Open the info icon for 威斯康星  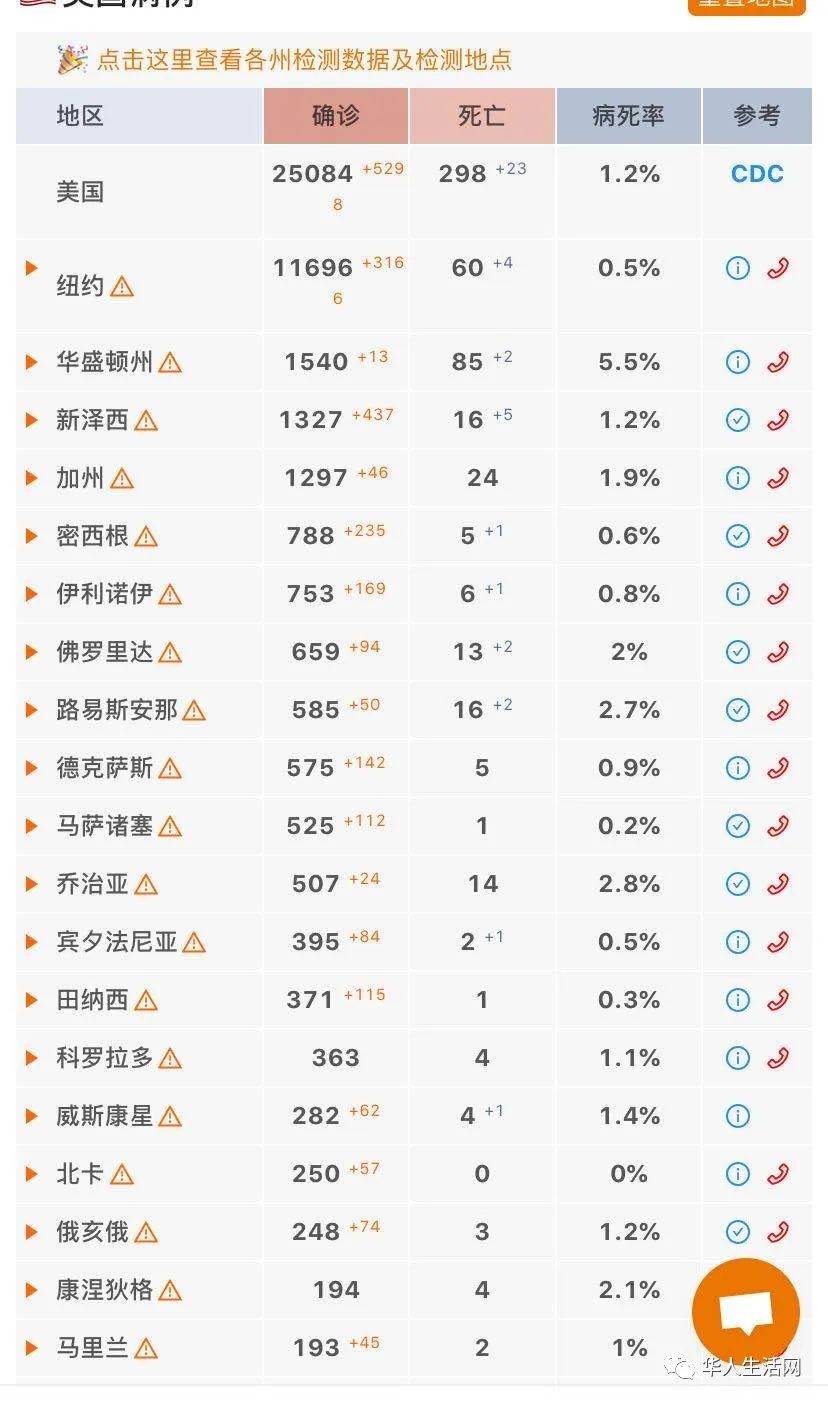738,1116
